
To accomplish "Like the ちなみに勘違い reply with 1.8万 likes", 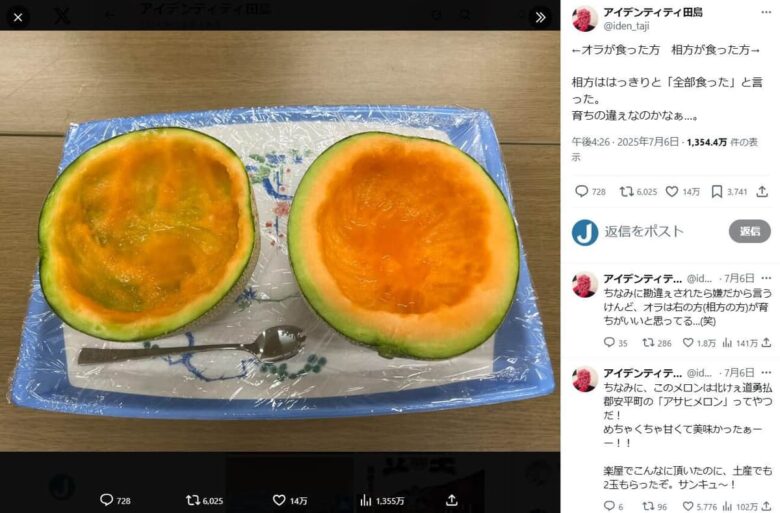I will pos(688,343).
